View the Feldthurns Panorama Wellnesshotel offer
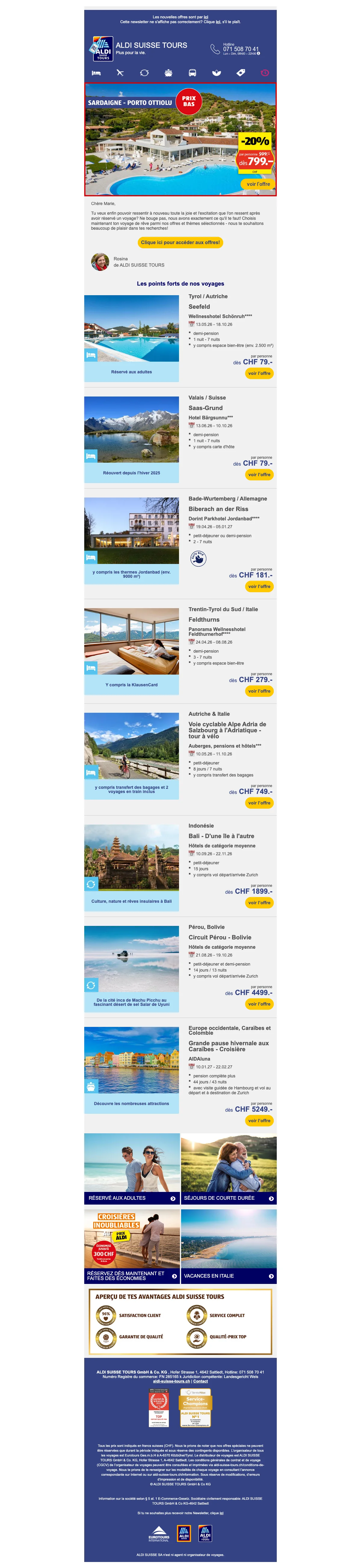 click(260, 691)
